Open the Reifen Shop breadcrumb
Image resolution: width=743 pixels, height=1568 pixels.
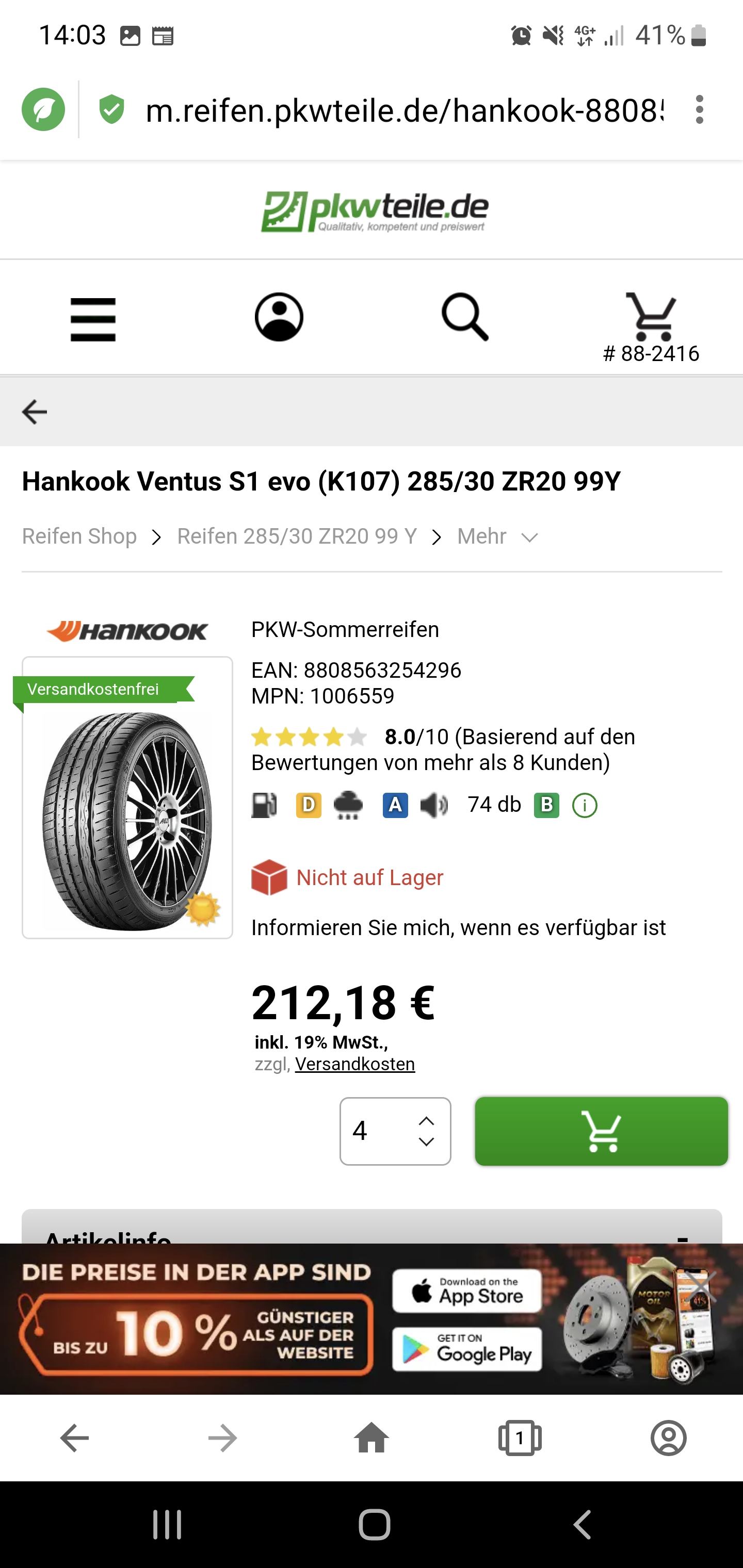79,536
